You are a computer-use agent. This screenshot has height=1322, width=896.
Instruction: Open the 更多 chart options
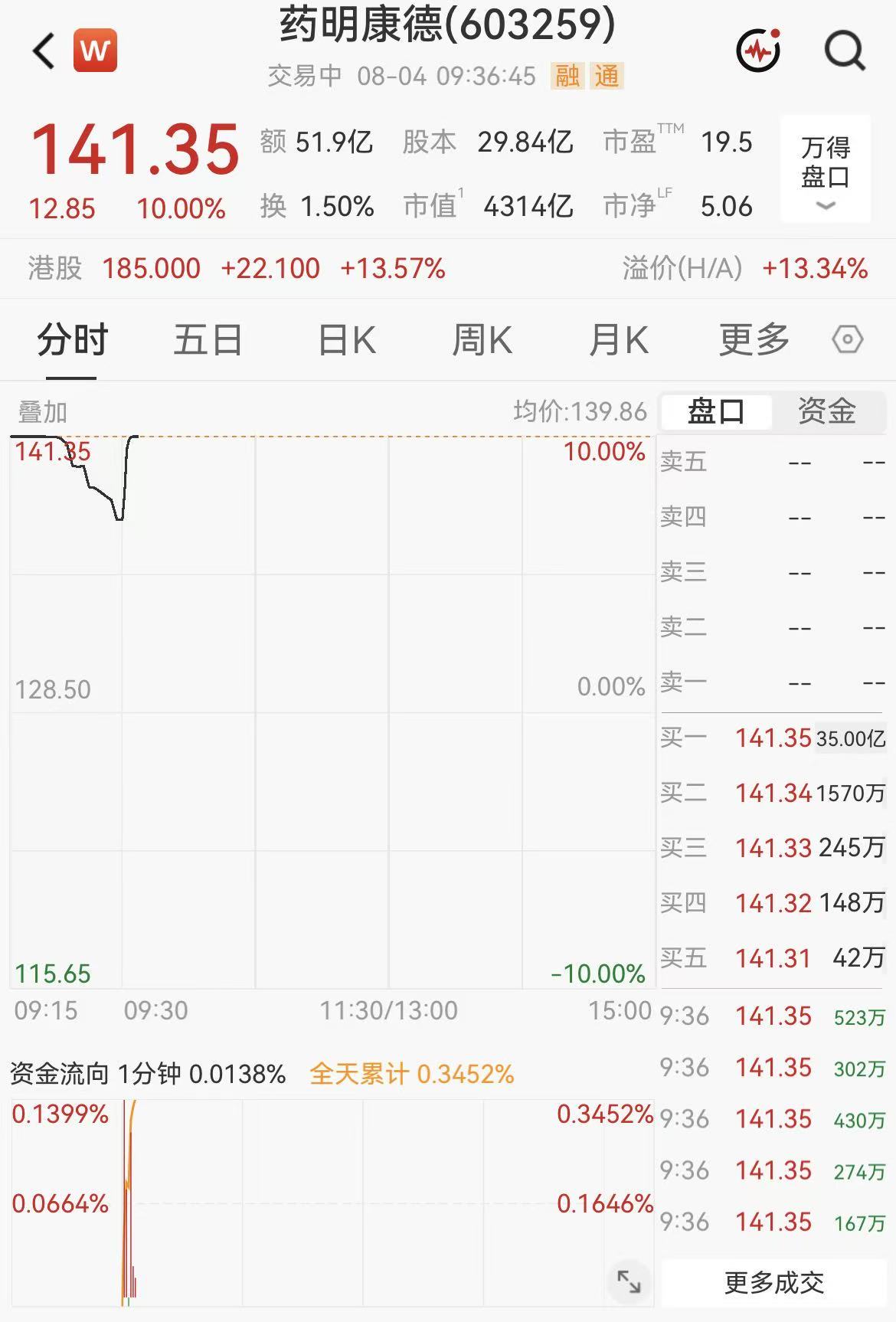(754, 339)
